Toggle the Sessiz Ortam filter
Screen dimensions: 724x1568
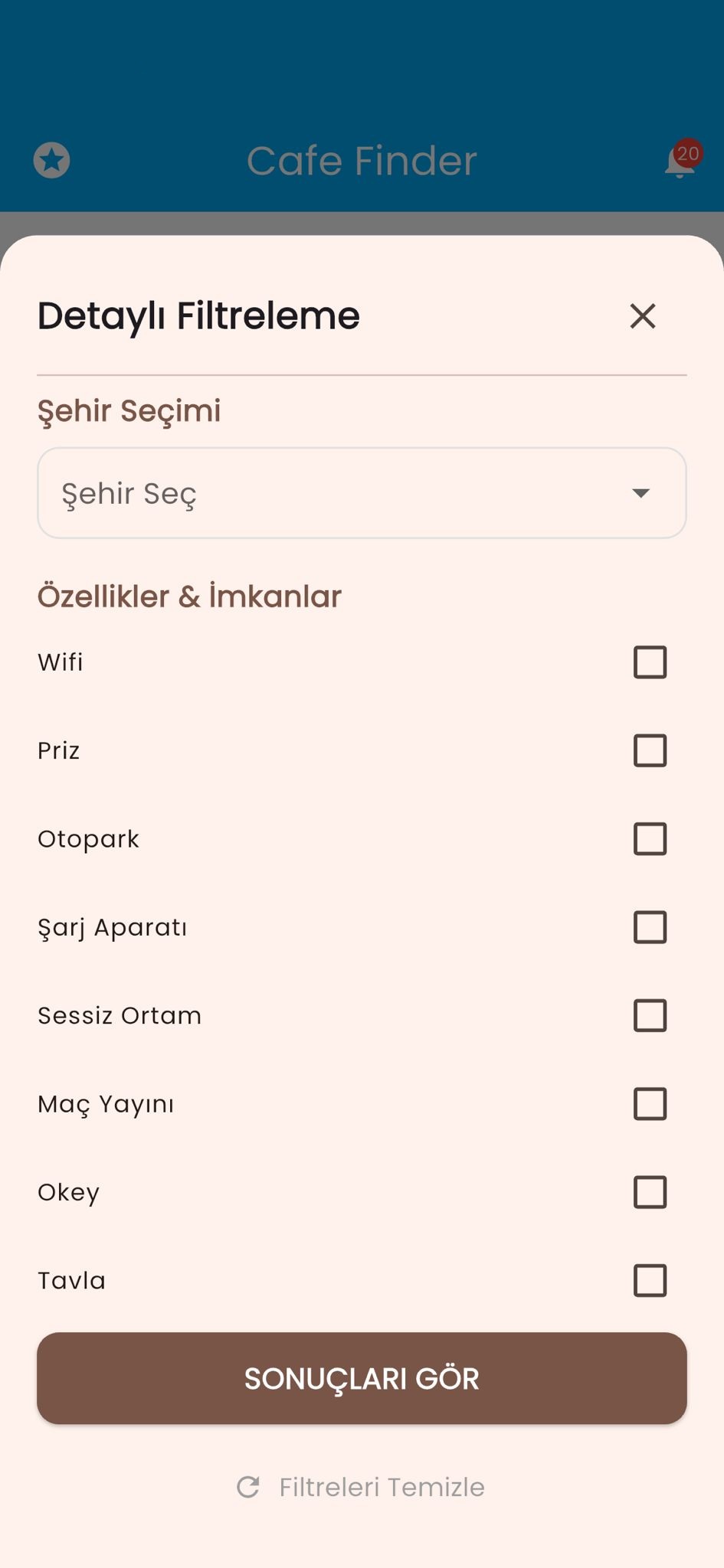(649, 1016)
